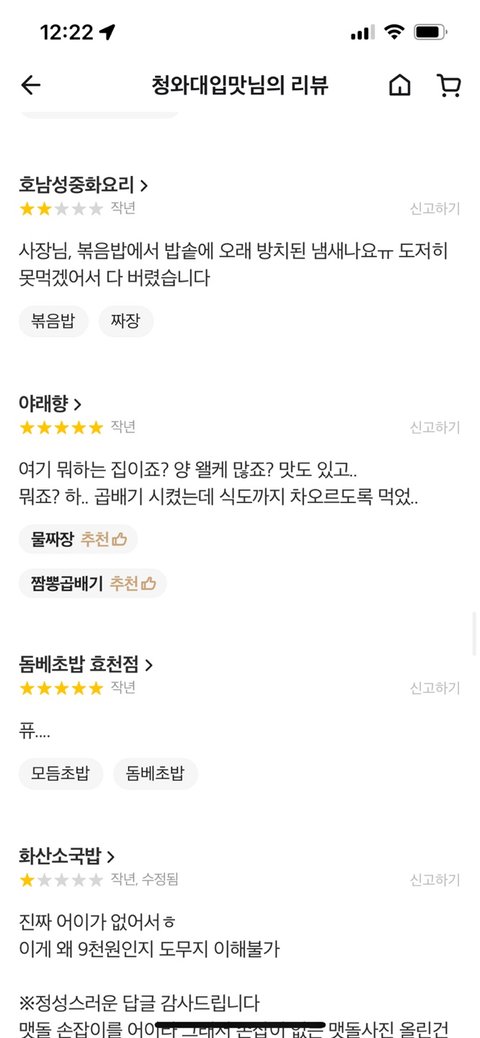Open the shopping cart
Screen dimensions: 480x1038
click(x=449, y=85)
